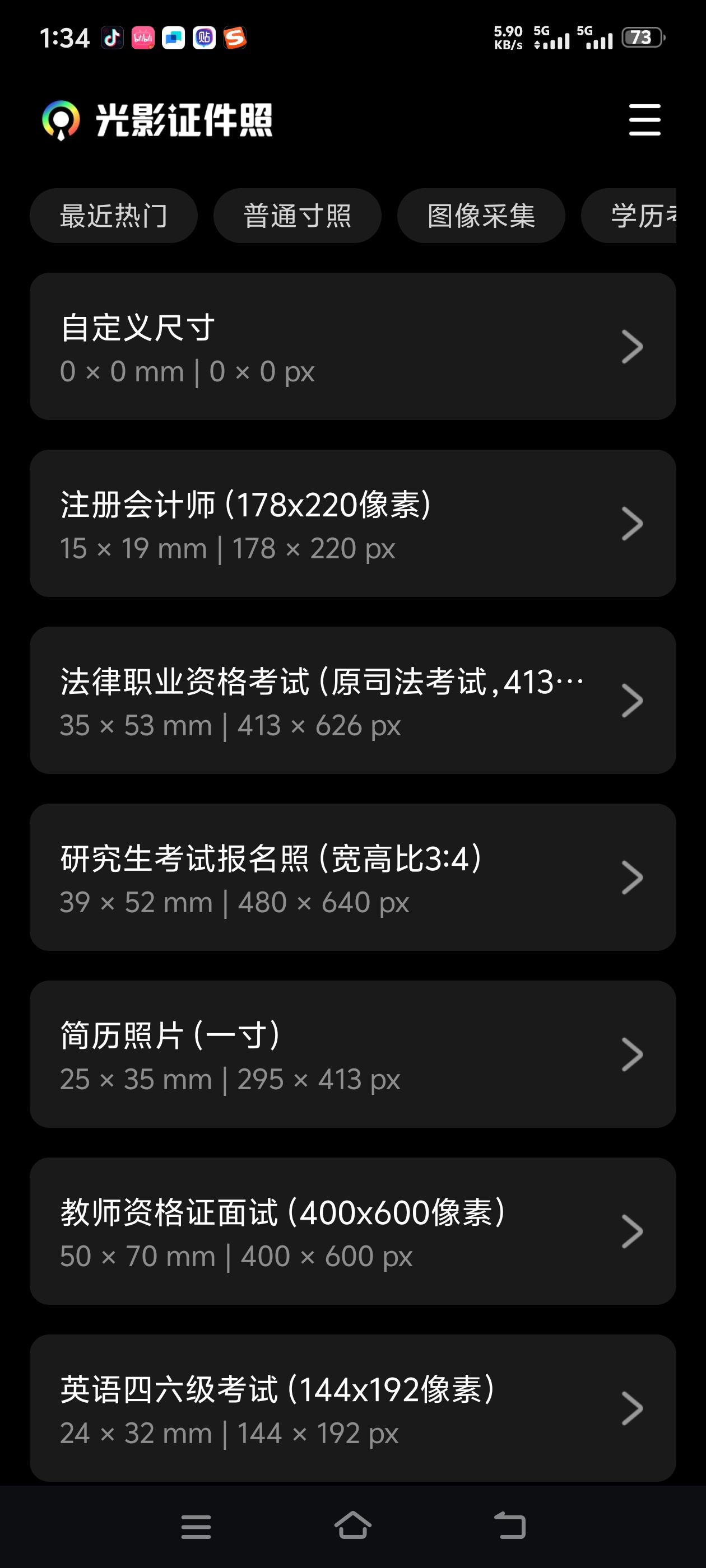Switch to the 普通寸照 category tab

click(x=298, y=215)
